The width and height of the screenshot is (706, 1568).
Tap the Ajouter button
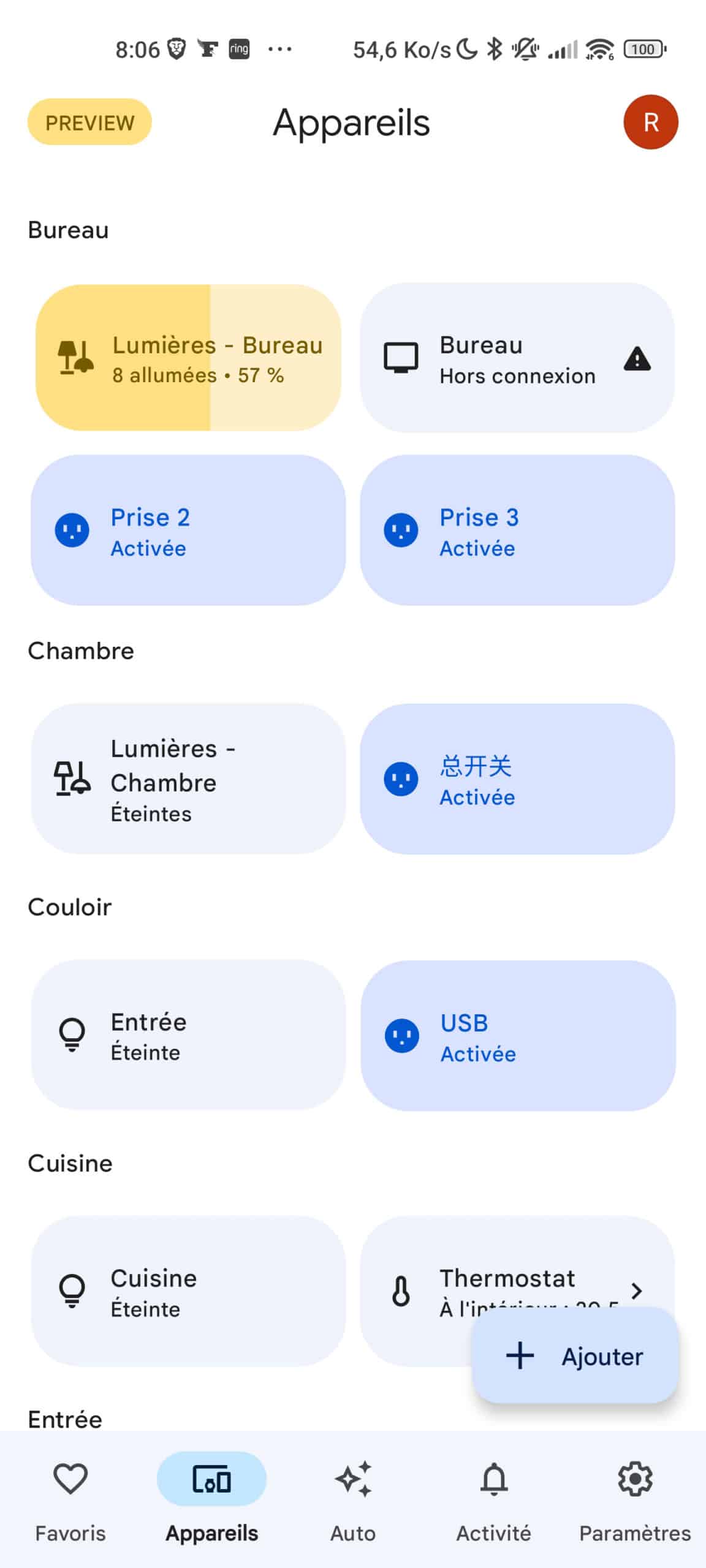pos(575,1355)
